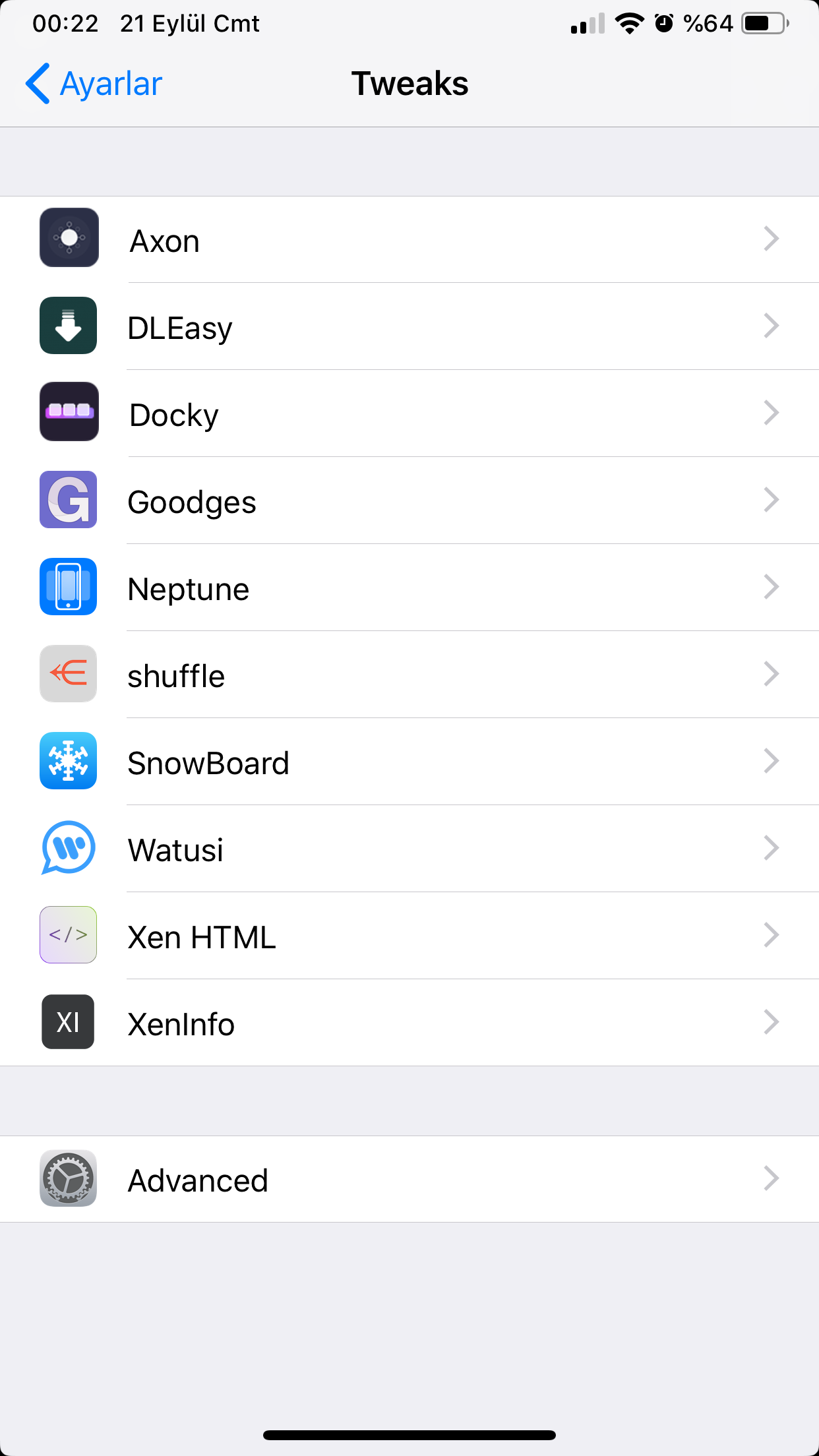Open Axon tweak settings

click(409, 240)
